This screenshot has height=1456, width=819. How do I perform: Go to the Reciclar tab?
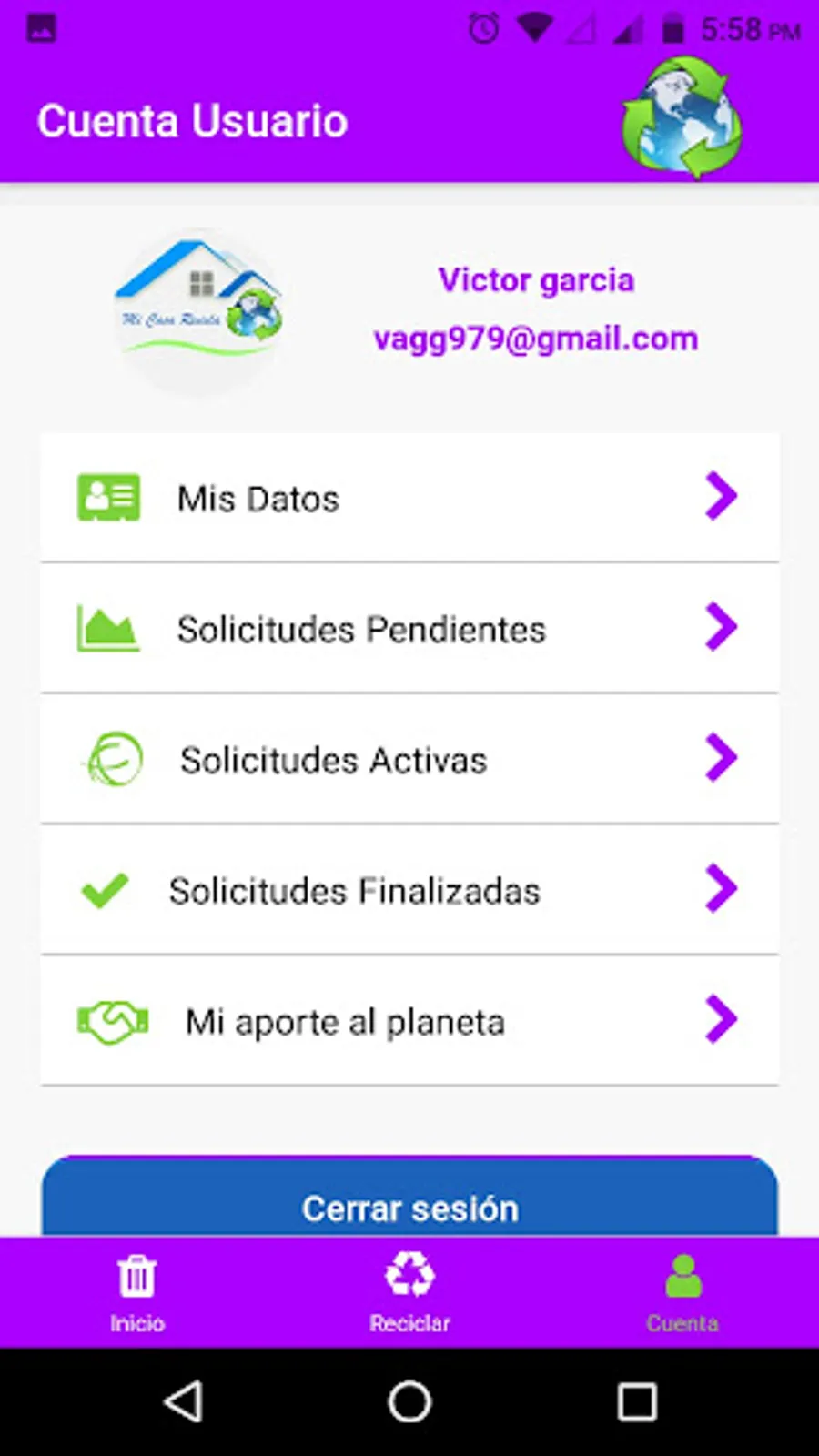(x=409, y=1294)
